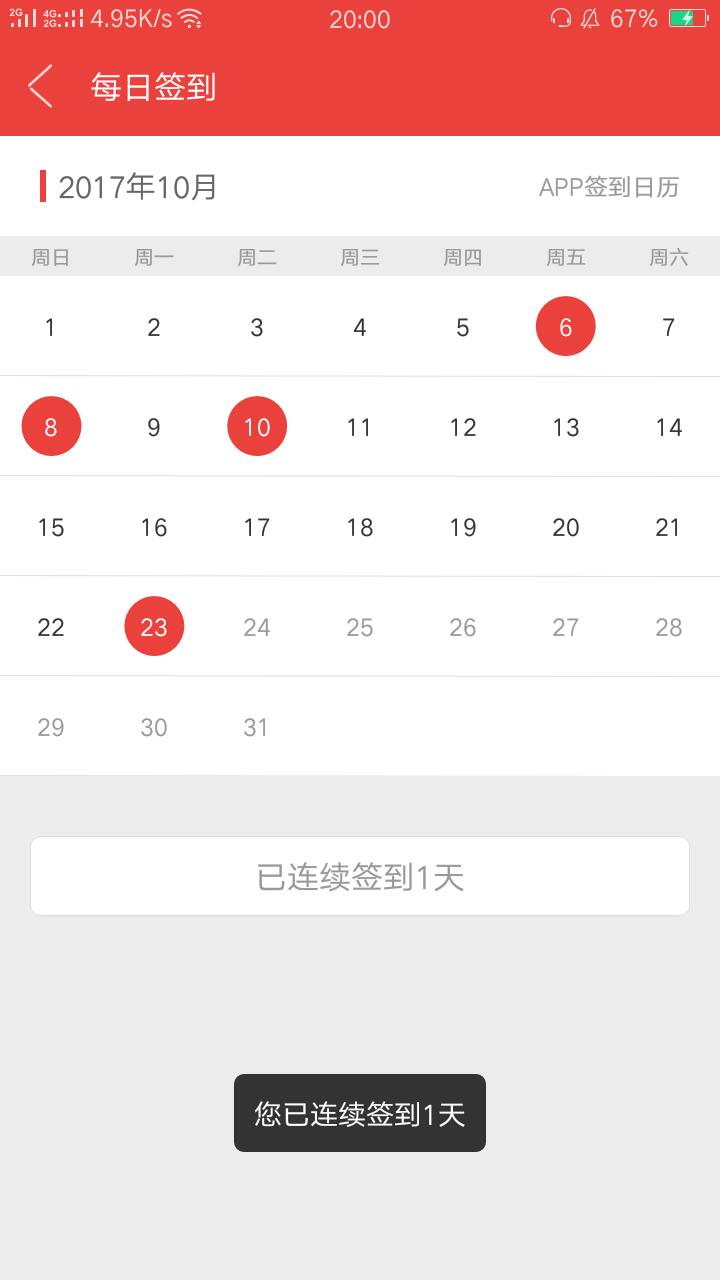Select the signed-in date 10

coord(257,426)
